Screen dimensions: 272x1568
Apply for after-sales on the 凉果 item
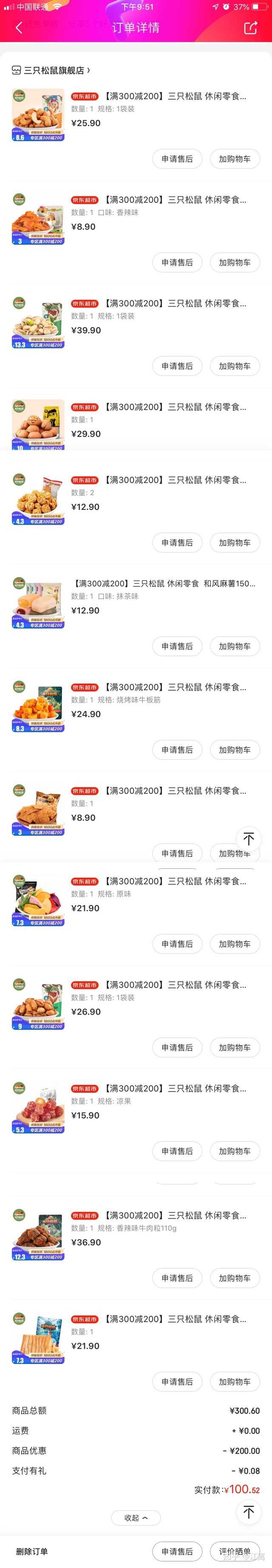point(177,1151)
